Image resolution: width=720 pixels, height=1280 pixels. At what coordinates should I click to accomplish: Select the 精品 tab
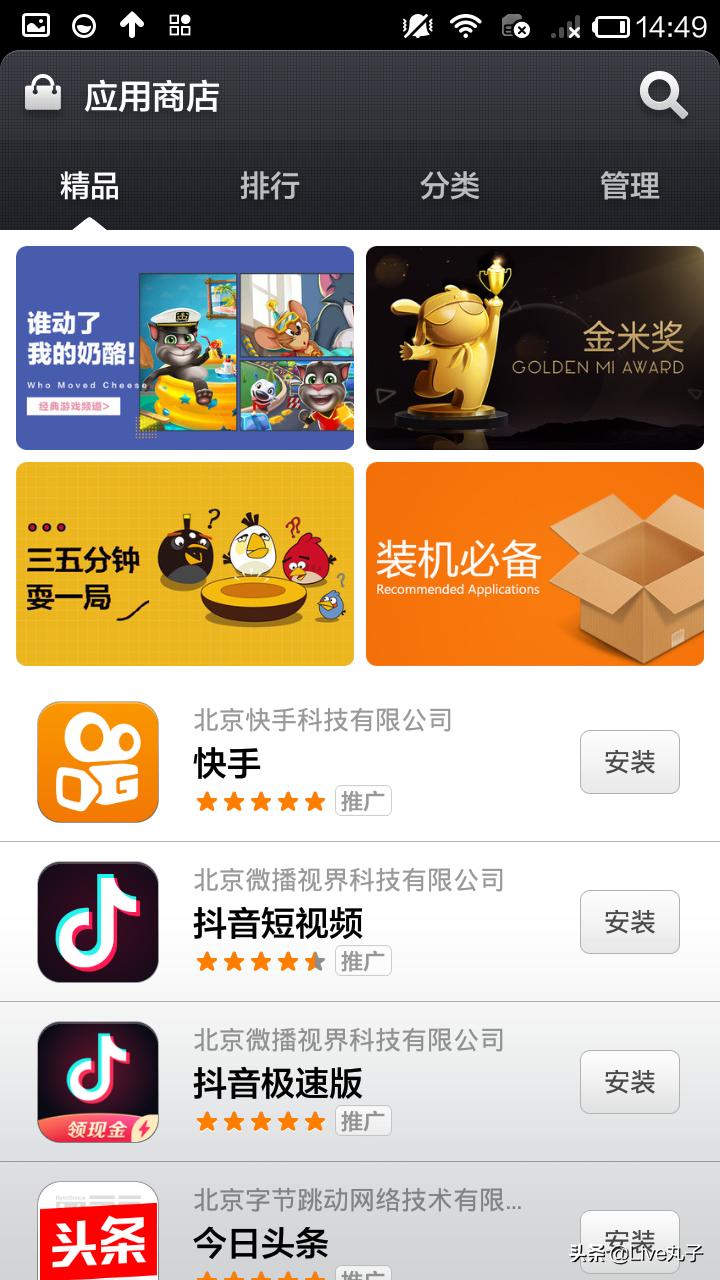(90, 186)
